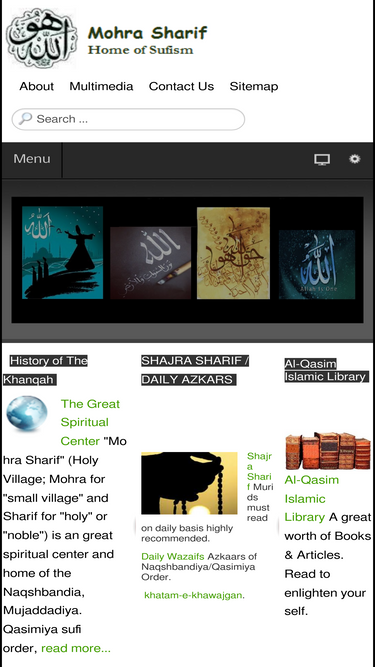Open the yellow calligraphy image

tap(233, 253)
